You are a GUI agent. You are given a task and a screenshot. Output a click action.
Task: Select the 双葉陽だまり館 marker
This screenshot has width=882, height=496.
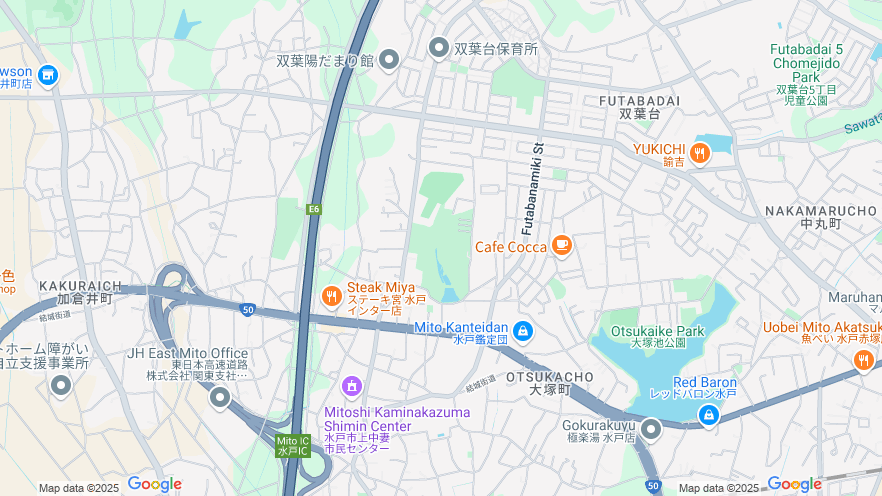pos(389,60)
